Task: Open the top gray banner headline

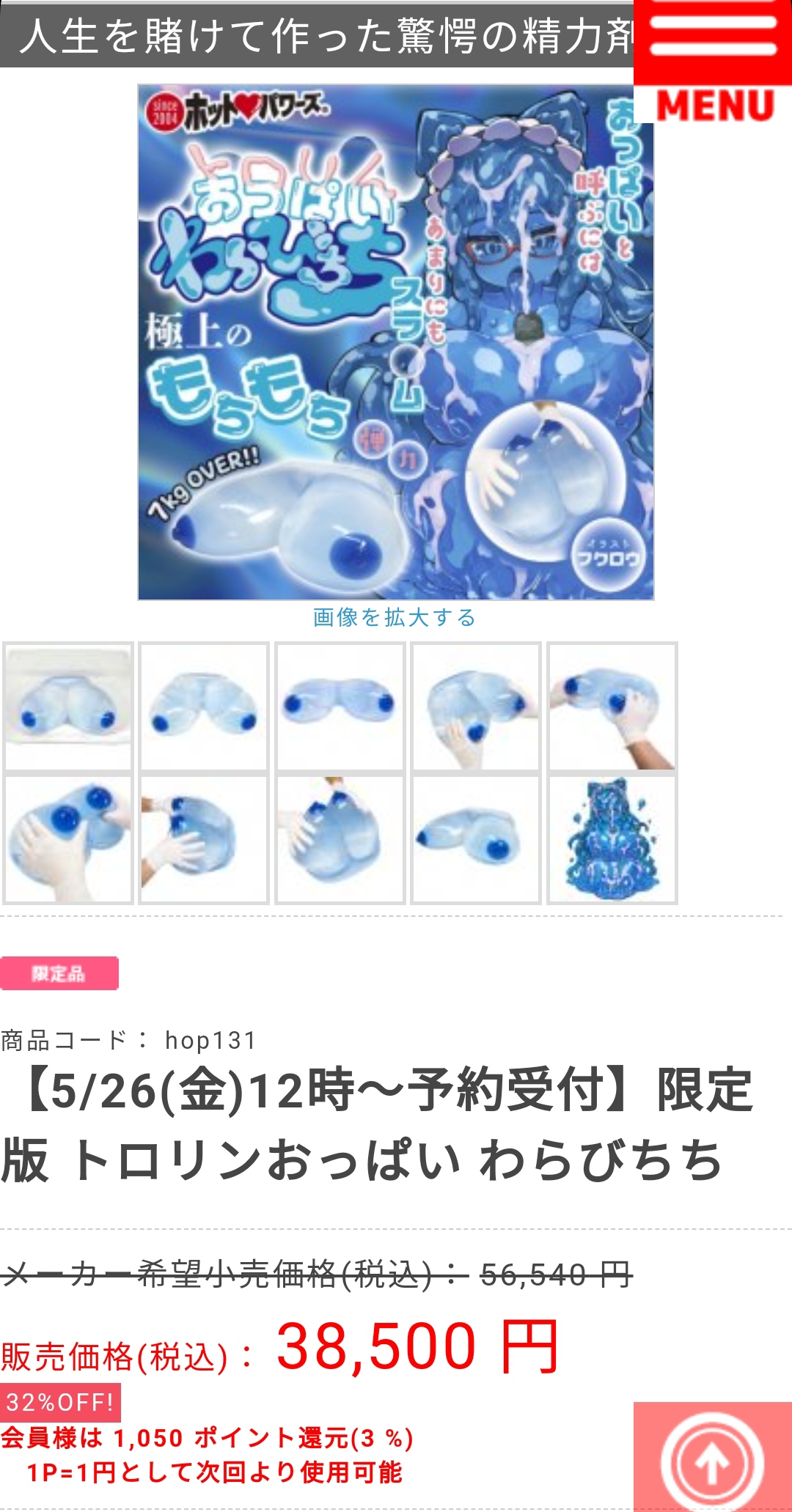Action: [317, 35]
